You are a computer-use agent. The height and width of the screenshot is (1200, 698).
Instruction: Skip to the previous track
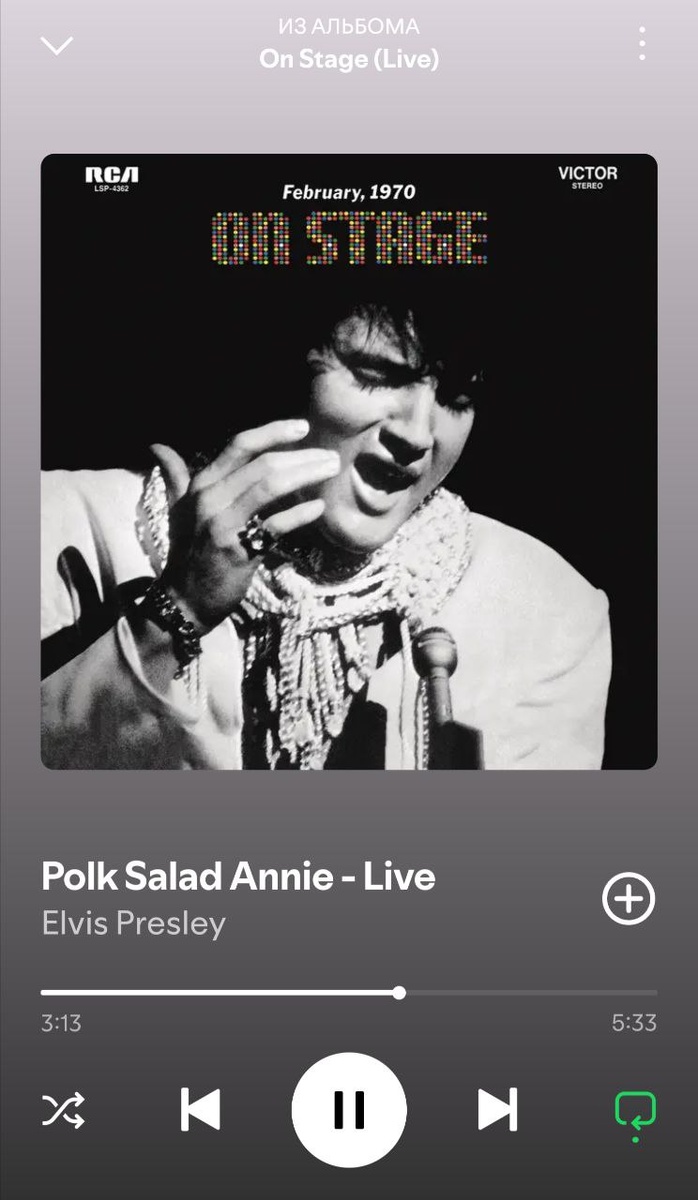pos(200,1110)
